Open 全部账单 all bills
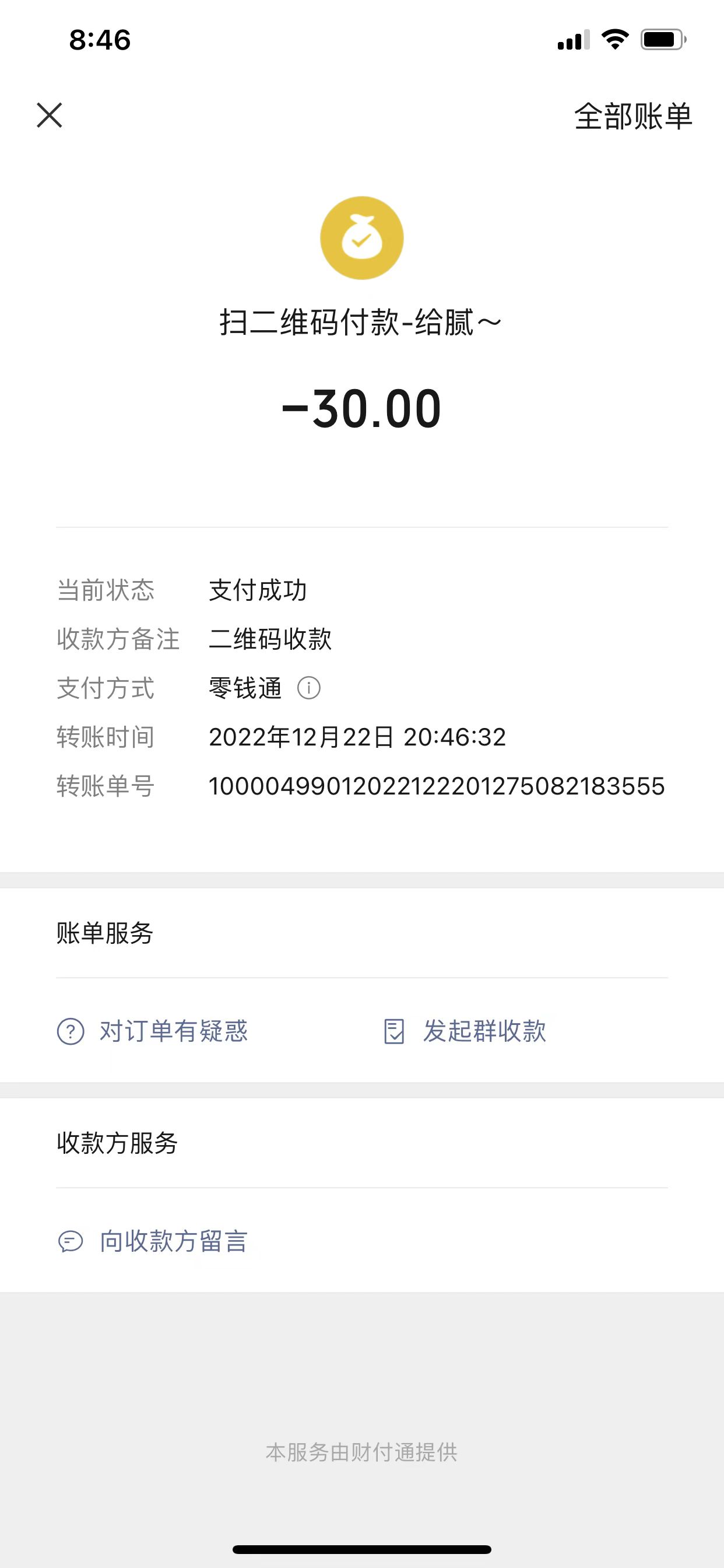Image resolution: width=724 pixels, height=1568 pixels. 632,116
